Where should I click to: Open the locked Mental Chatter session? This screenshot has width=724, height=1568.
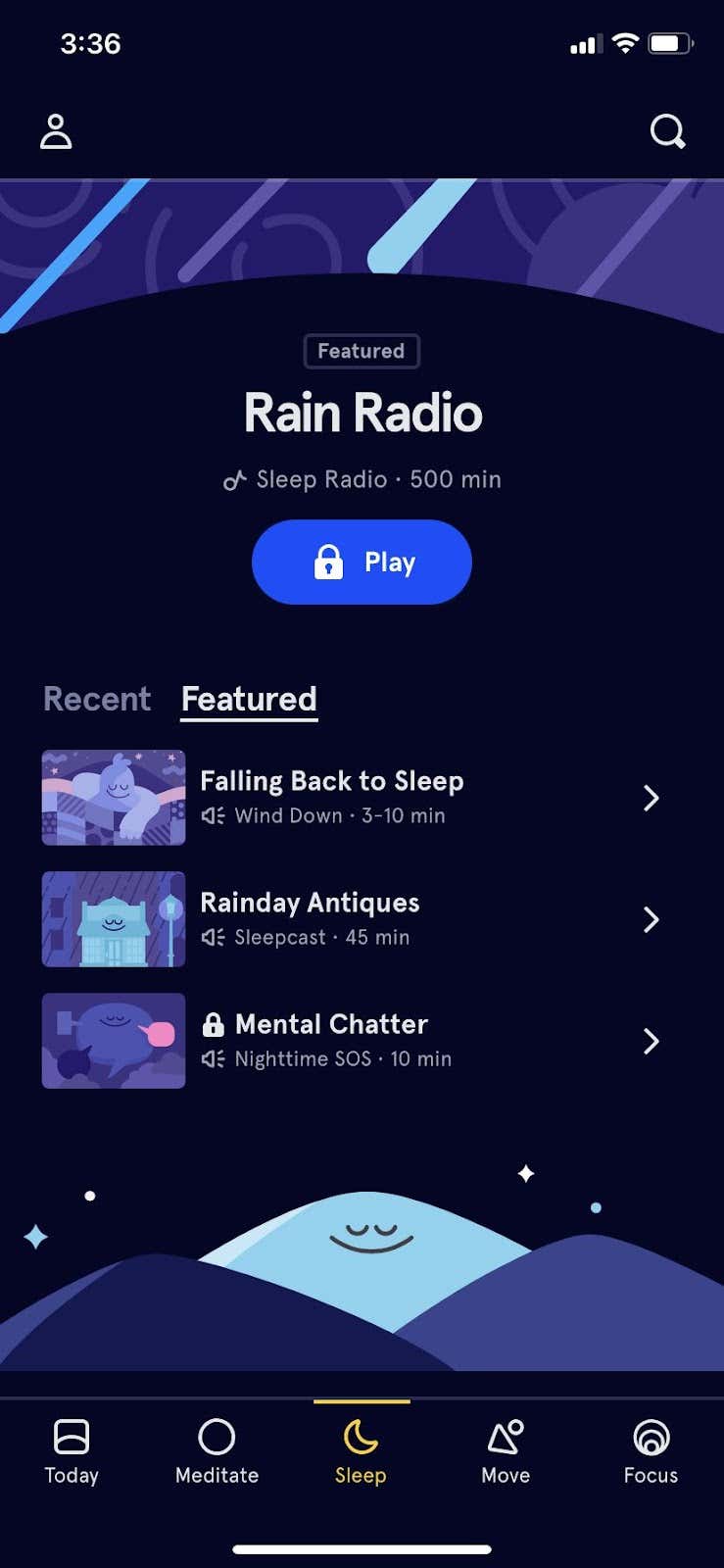pos(353,1041)
